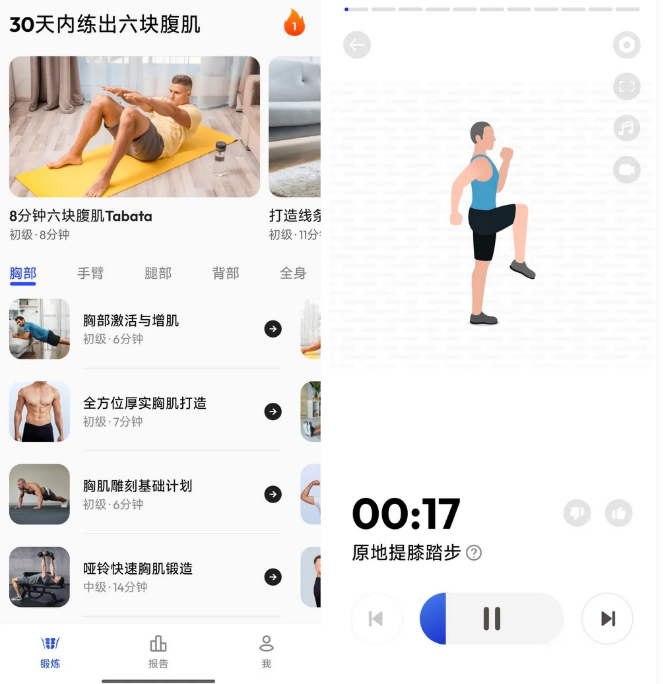
Task: Switch to the 报告 tab
Action: tap(158, 651)
